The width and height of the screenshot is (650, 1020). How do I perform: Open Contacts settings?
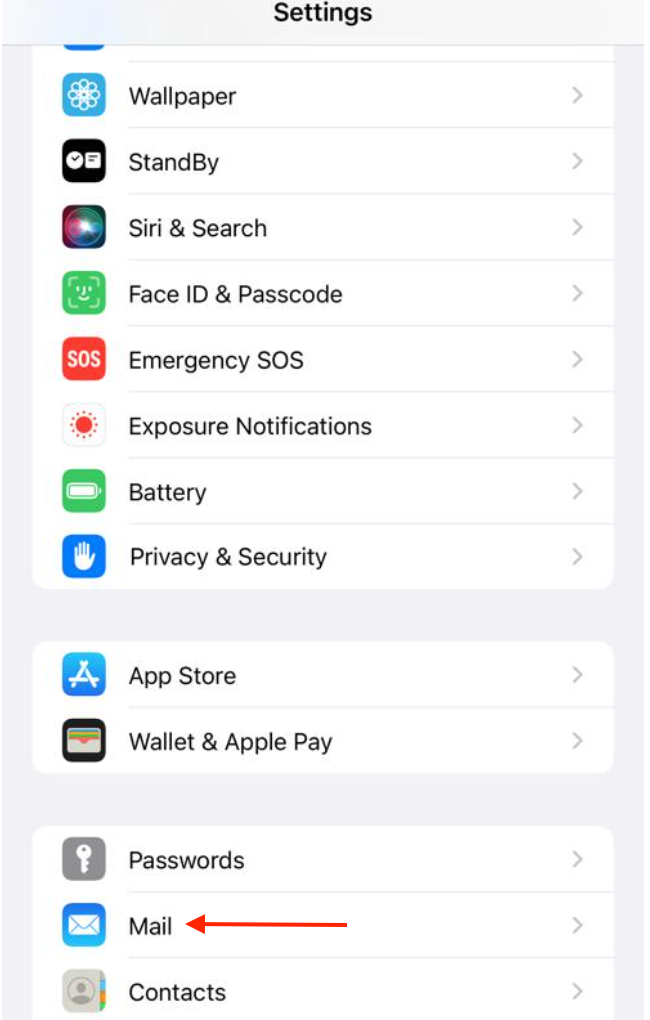click(320, 992)
